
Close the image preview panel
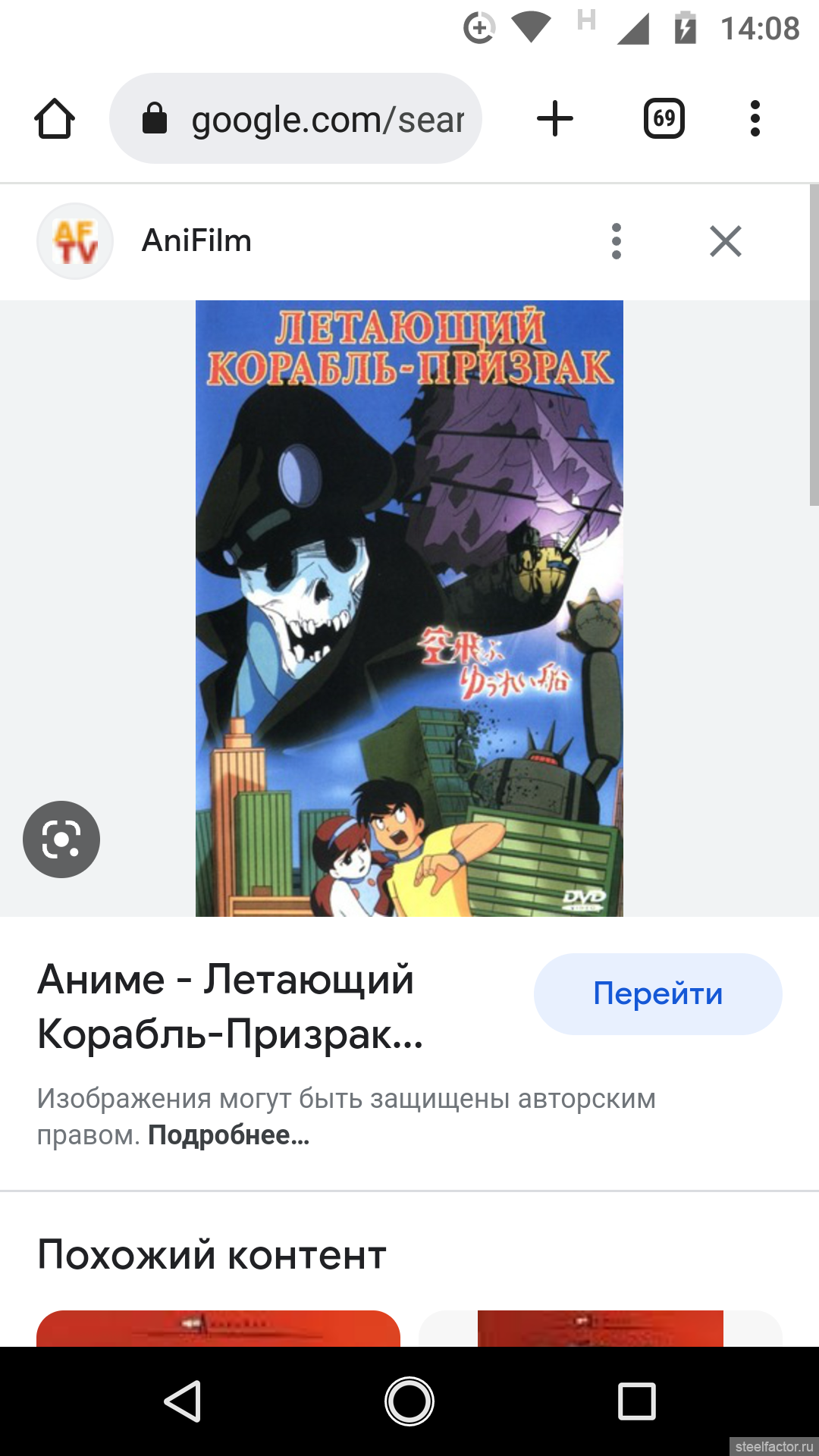point(725,241)
